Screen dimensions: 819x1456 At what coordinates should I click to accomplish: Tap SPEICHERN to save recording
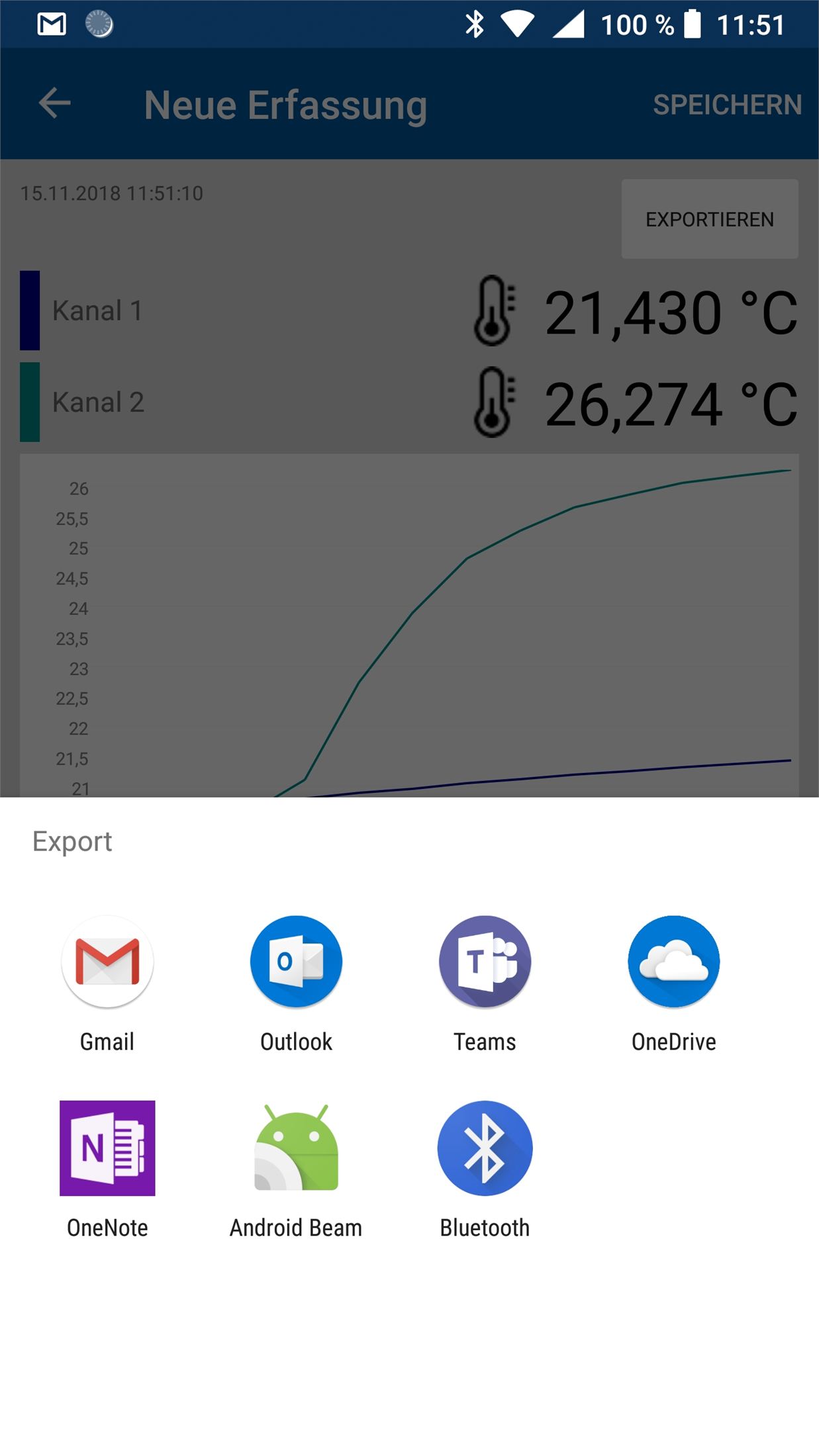pyautogui.click(x=727, y=105)
